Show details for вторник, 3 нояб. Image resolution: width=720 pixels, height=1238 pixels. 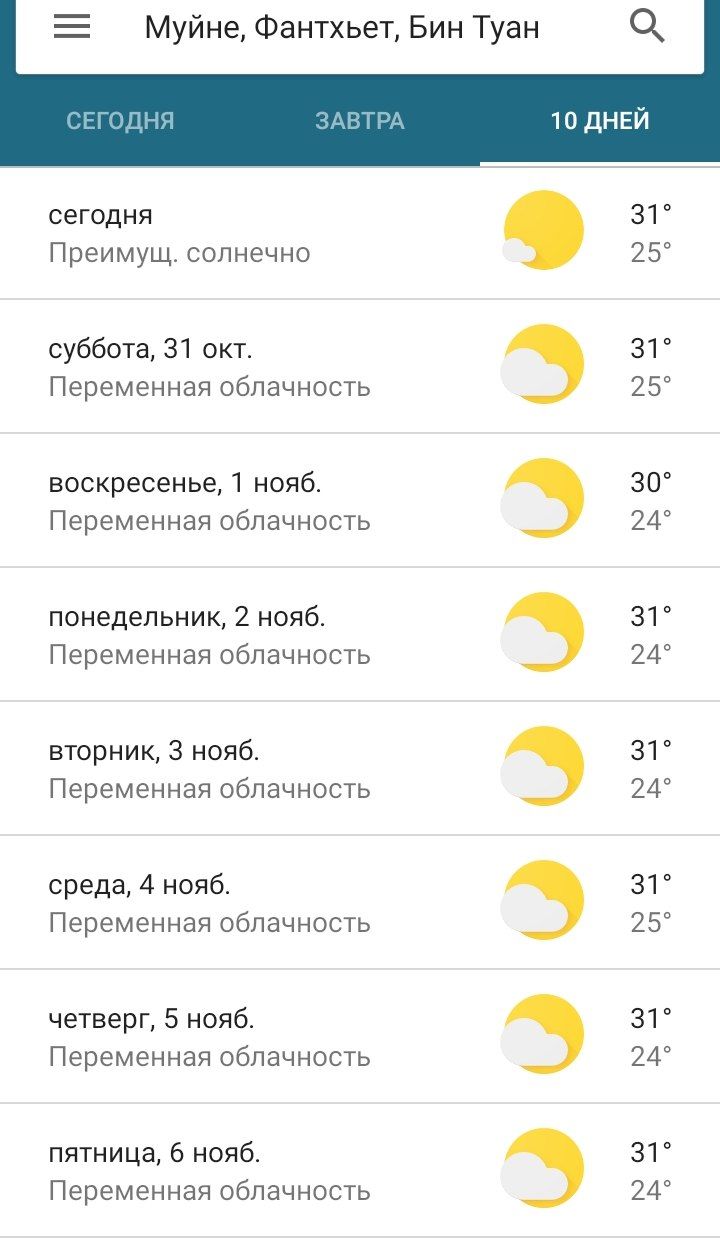[360, 769]
